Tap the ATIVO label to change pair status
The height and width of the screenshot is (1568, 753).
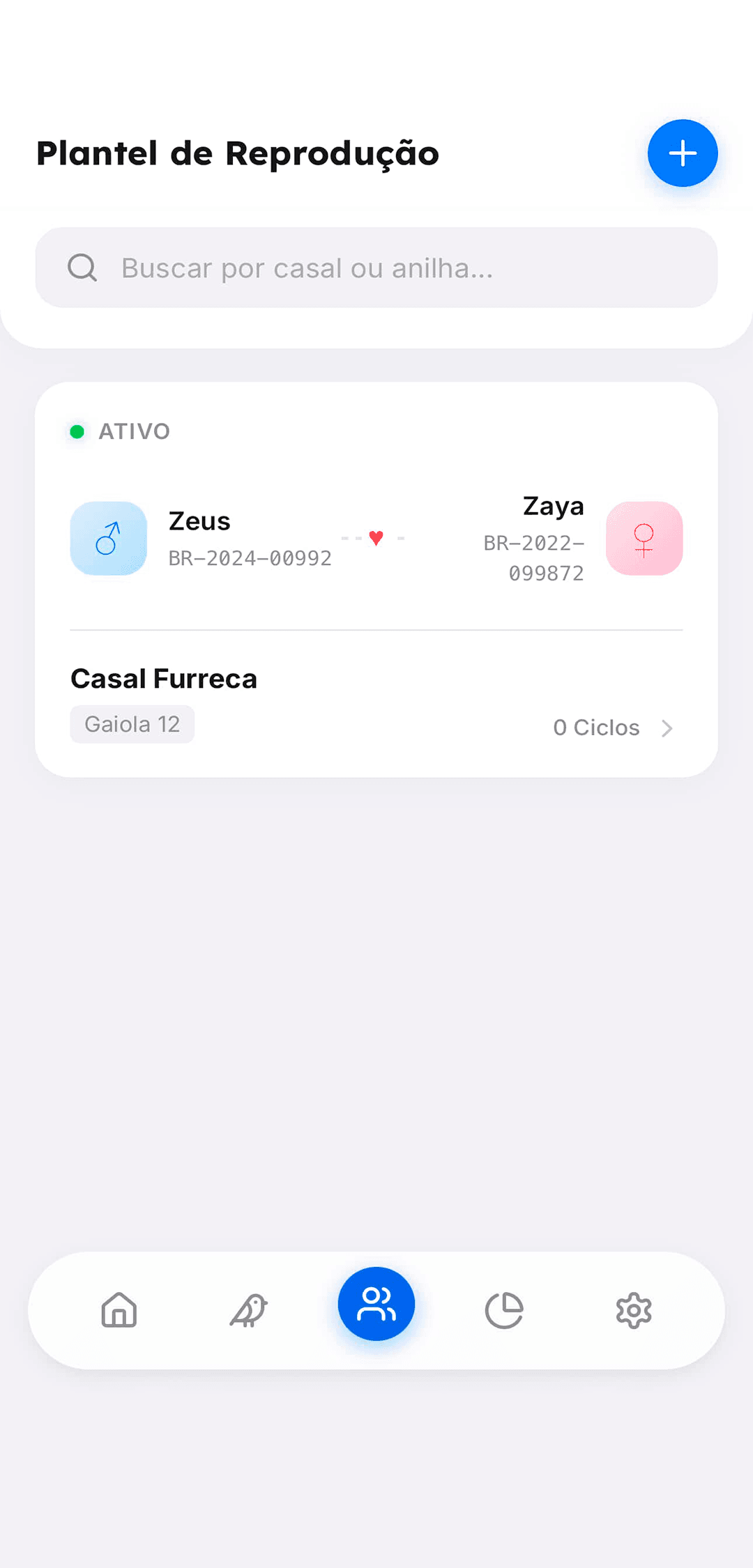tap(134, 431)
